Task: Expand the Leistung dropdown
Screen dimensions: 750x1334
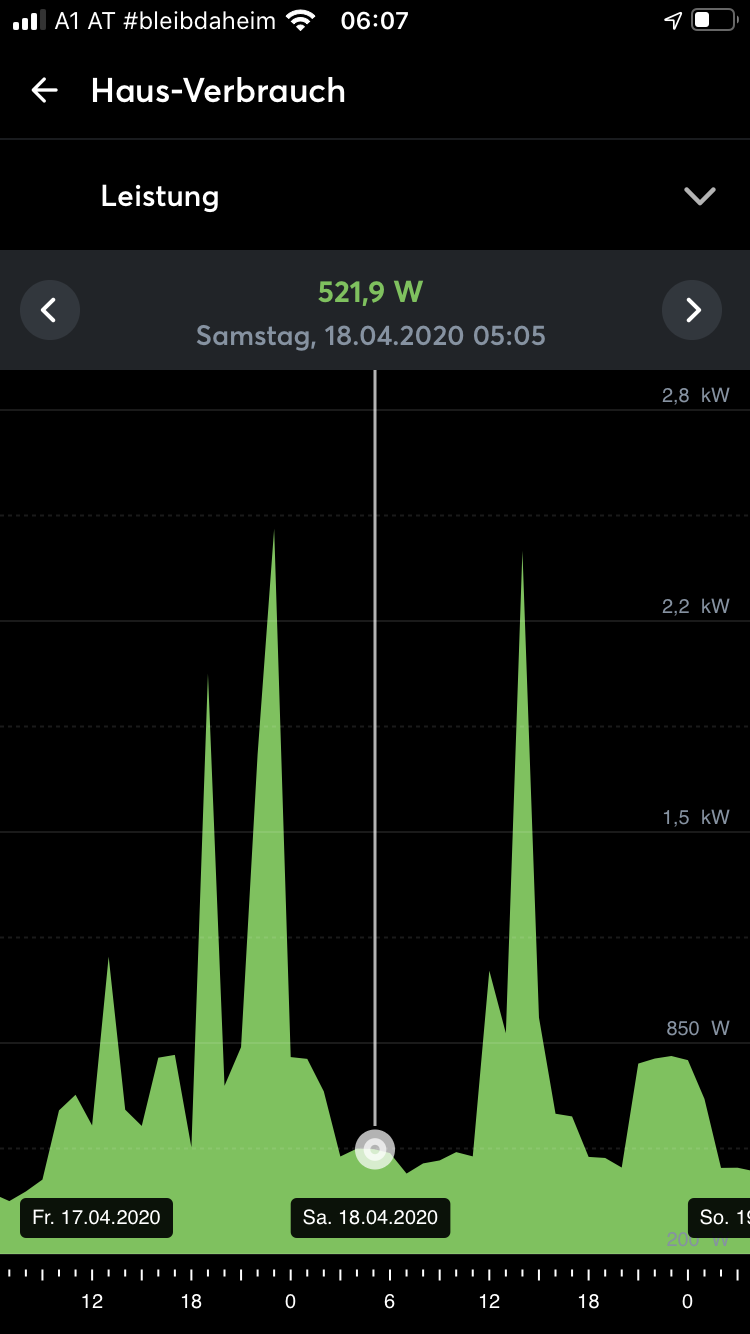Action: tap(699, 196)
